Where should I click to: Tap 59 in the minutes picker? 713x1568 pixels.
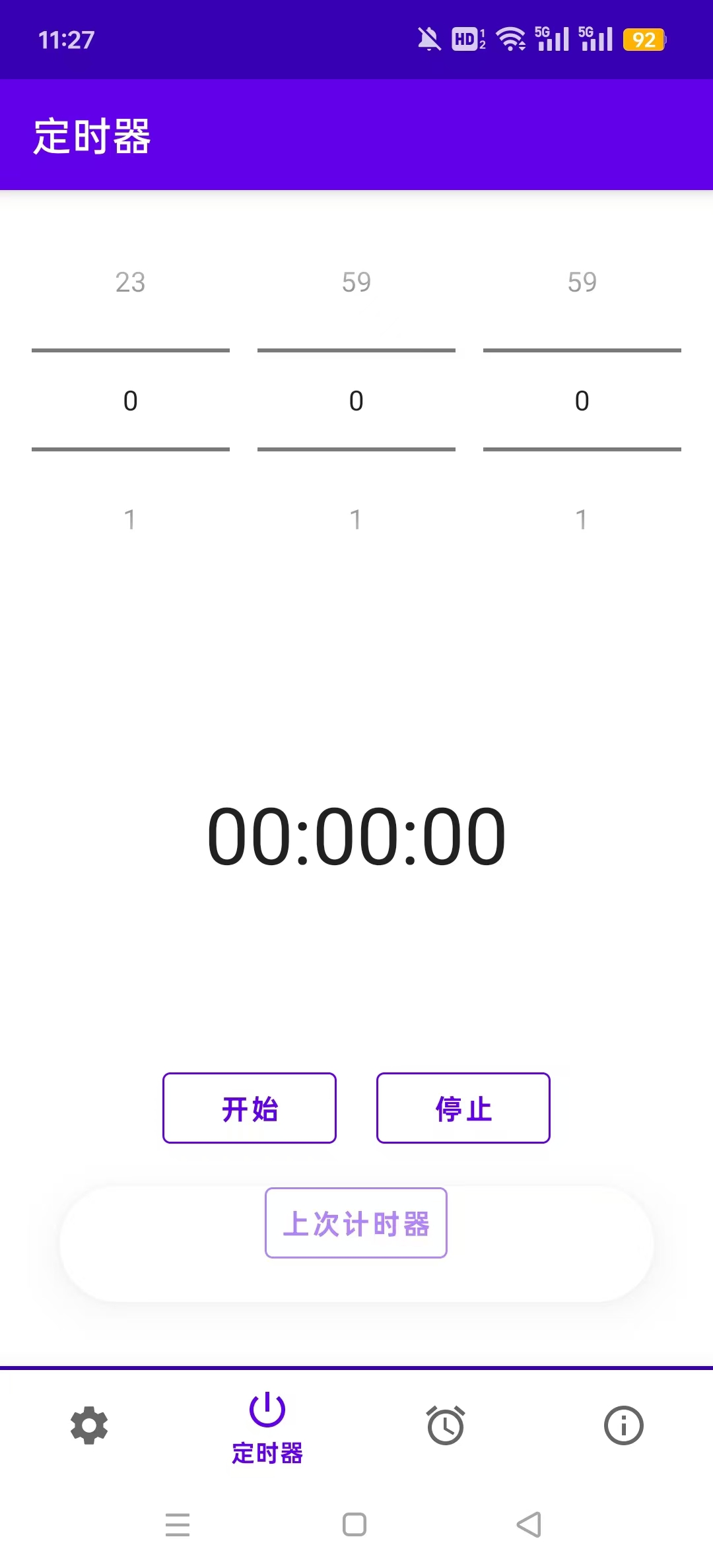click(x=356, y=282)
